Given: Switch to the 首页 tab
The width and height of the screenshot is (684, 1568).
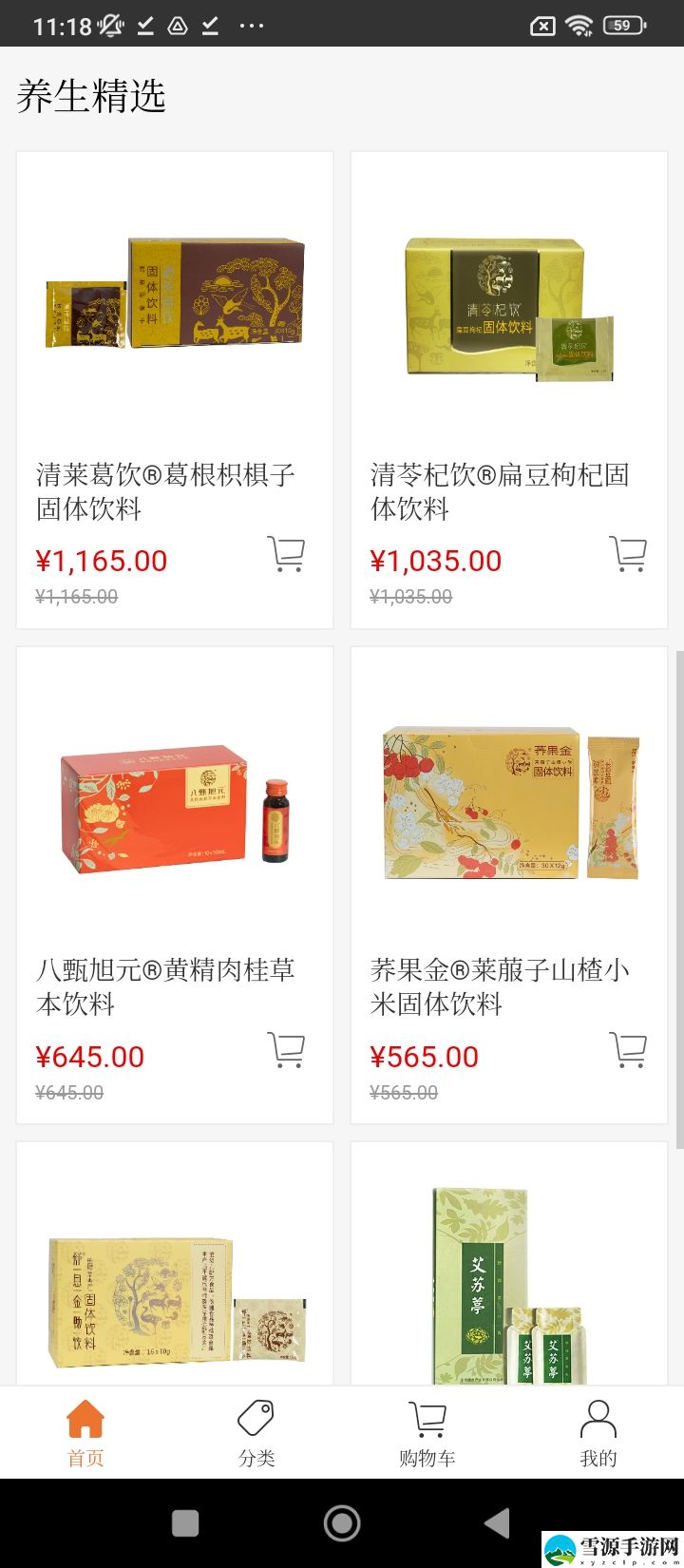Looking at the screenshot, I should click(x=85, y=1433).
